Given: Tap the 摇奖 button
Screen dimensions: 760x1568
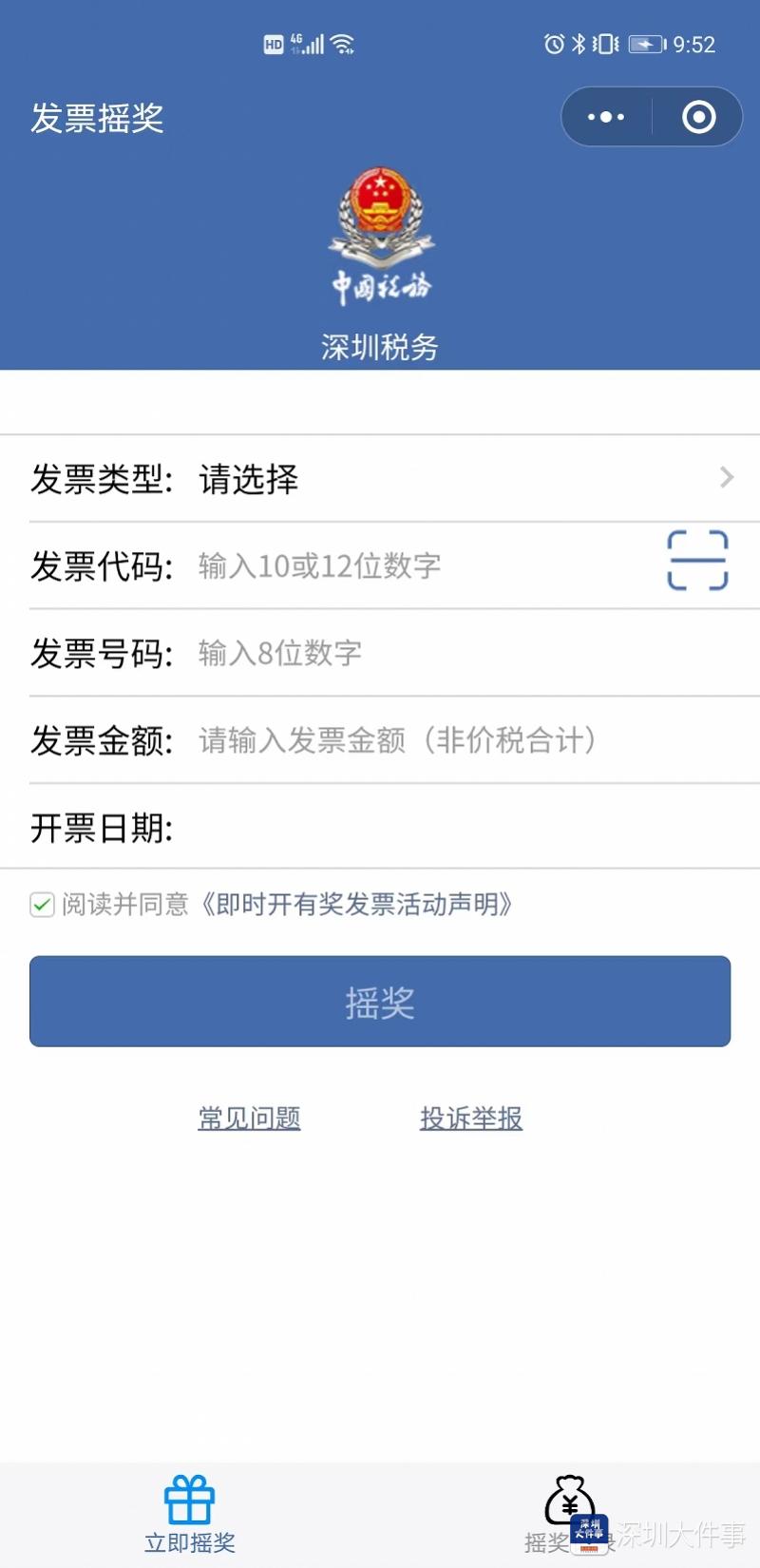Looking at the screenshot, I should (x=380, y=1002).
